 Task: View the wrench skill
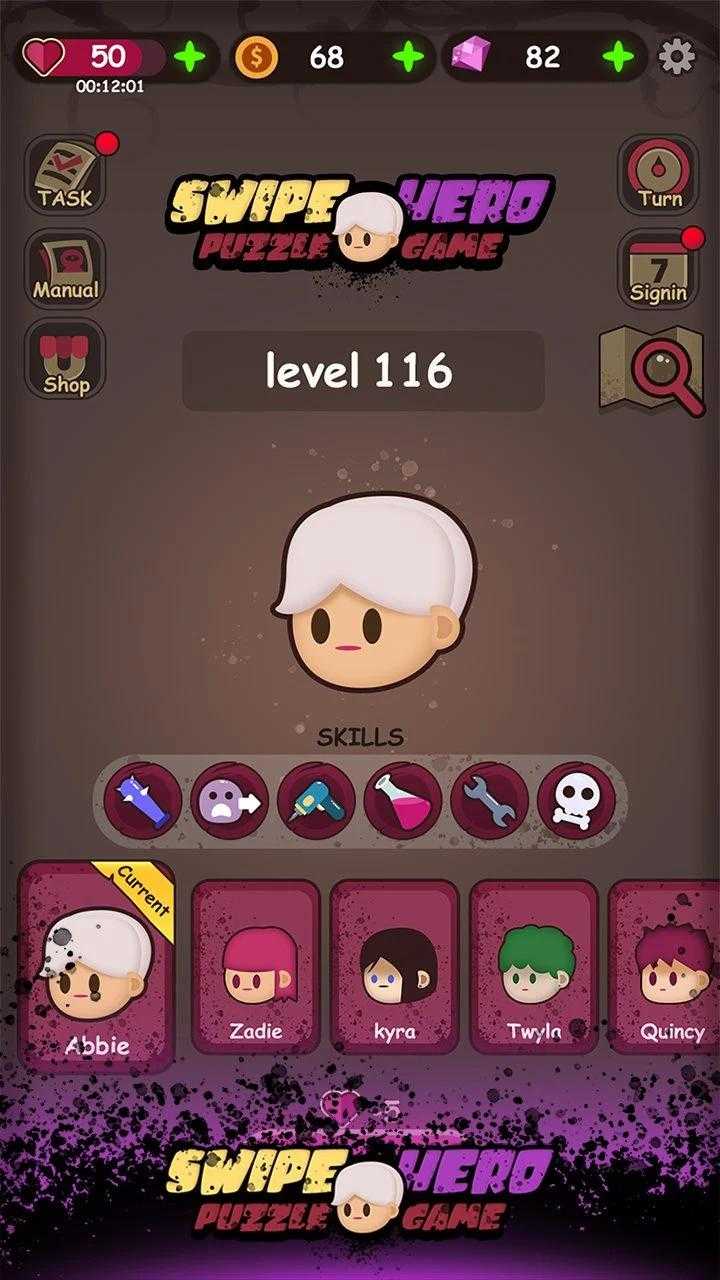pyautogui.click(x=488, y=800)
